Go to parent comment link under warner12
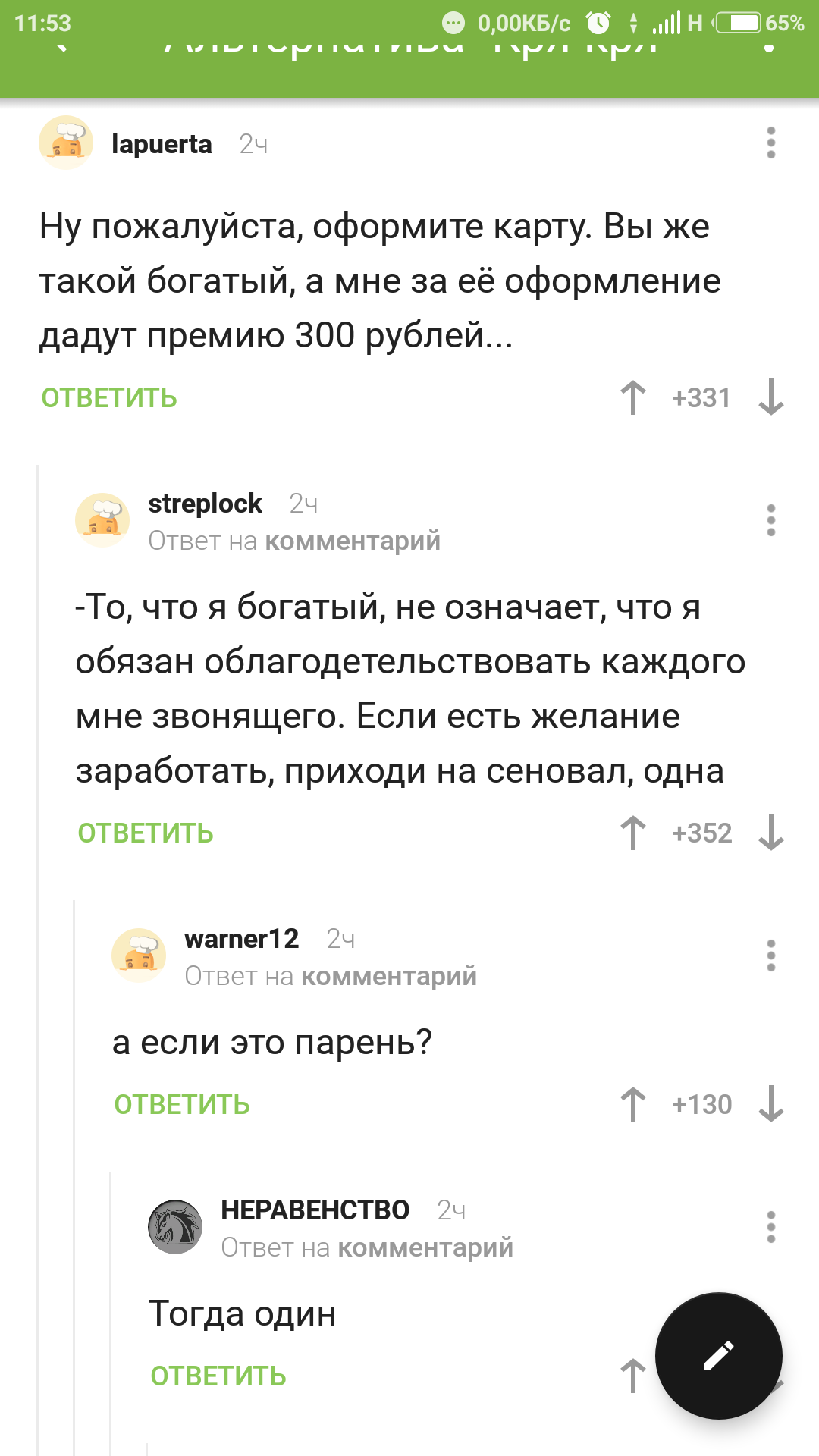This screenshot has width=819, height=1456. click(x=388, y=976)
